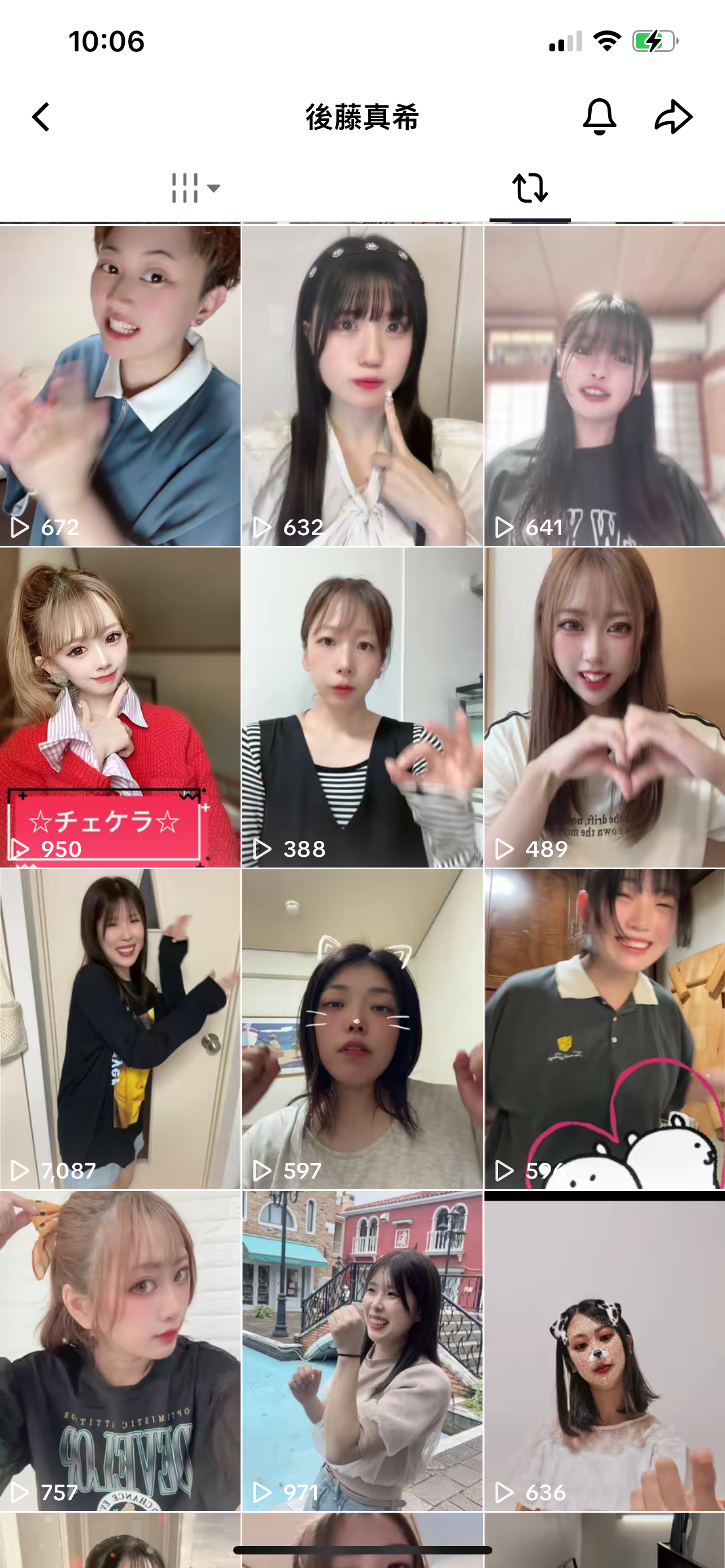Go back using the back arrow
Viewport: 725px width, 1568px height.
[x=41, y=117]
